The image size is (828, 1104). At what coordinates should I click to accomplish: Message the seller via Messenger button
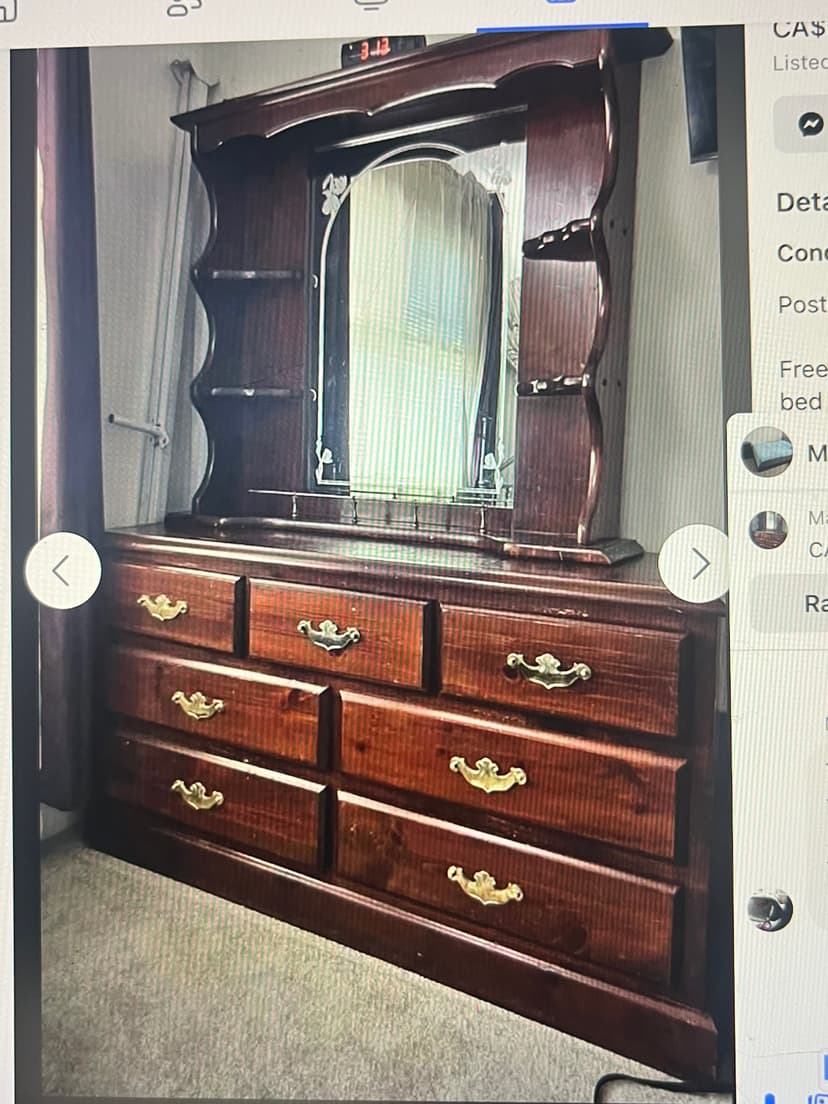(x=807, y=125)
